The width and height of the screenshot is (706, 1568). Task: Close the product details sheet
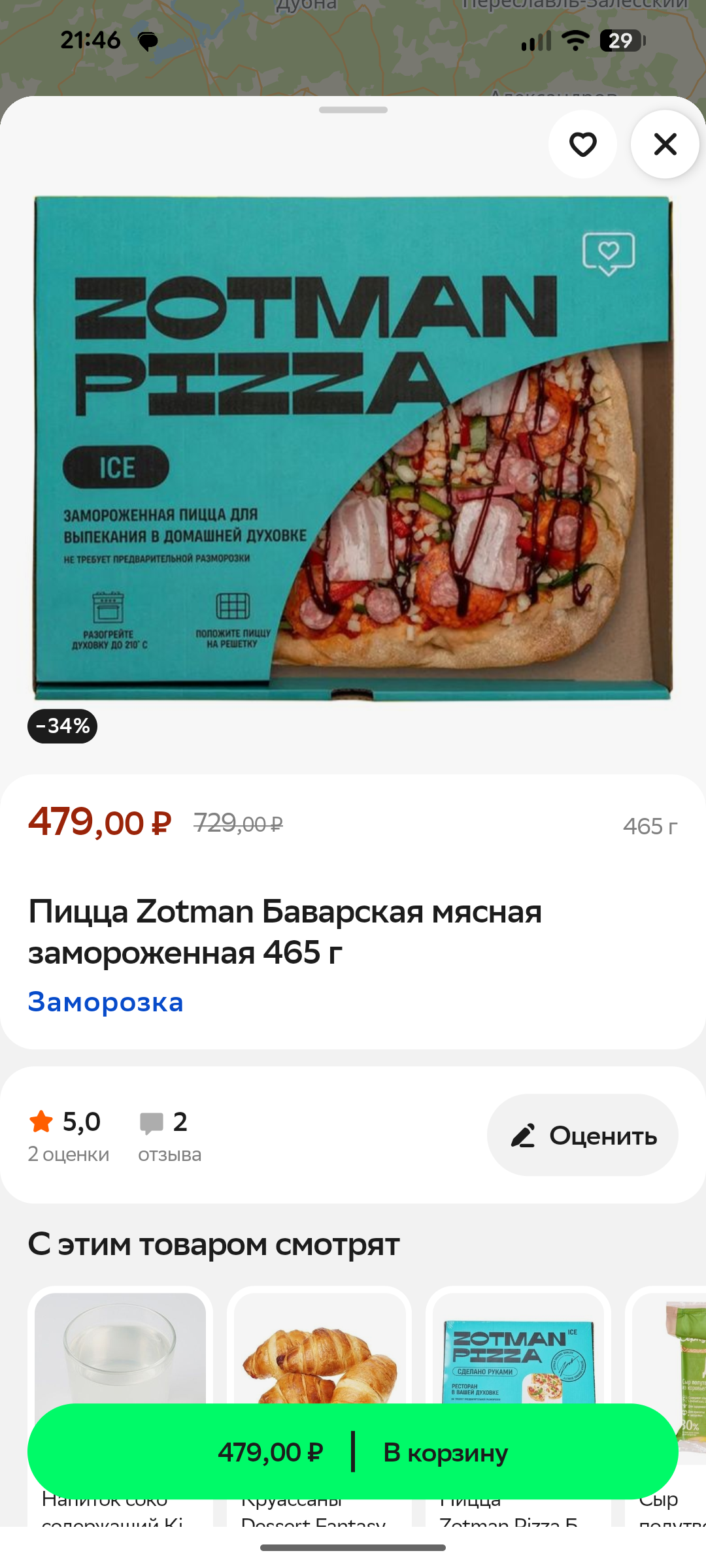coord(665,144)
